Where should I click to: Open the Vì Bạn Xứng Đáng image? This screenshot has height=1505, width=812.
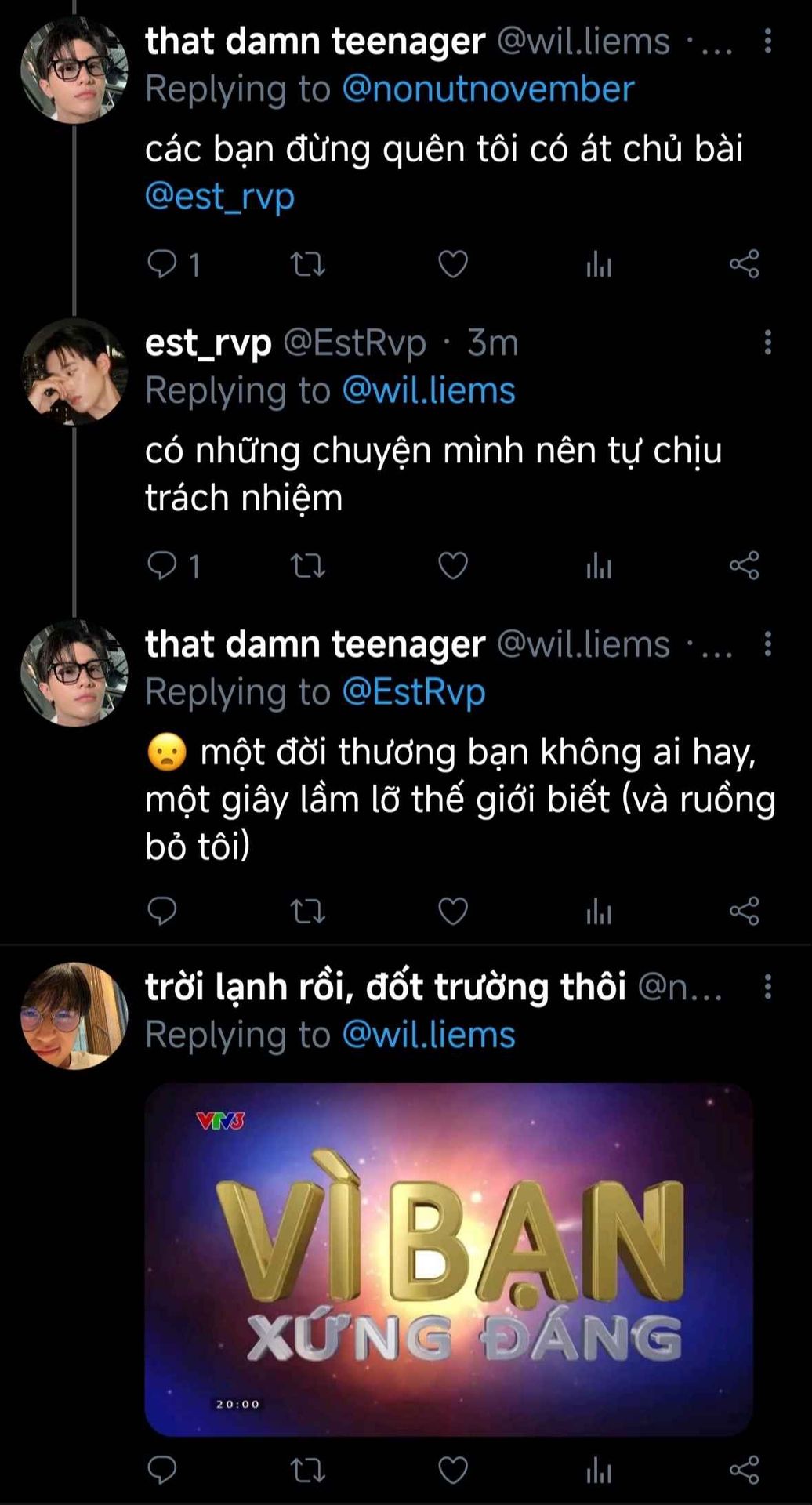(448, 1259)
